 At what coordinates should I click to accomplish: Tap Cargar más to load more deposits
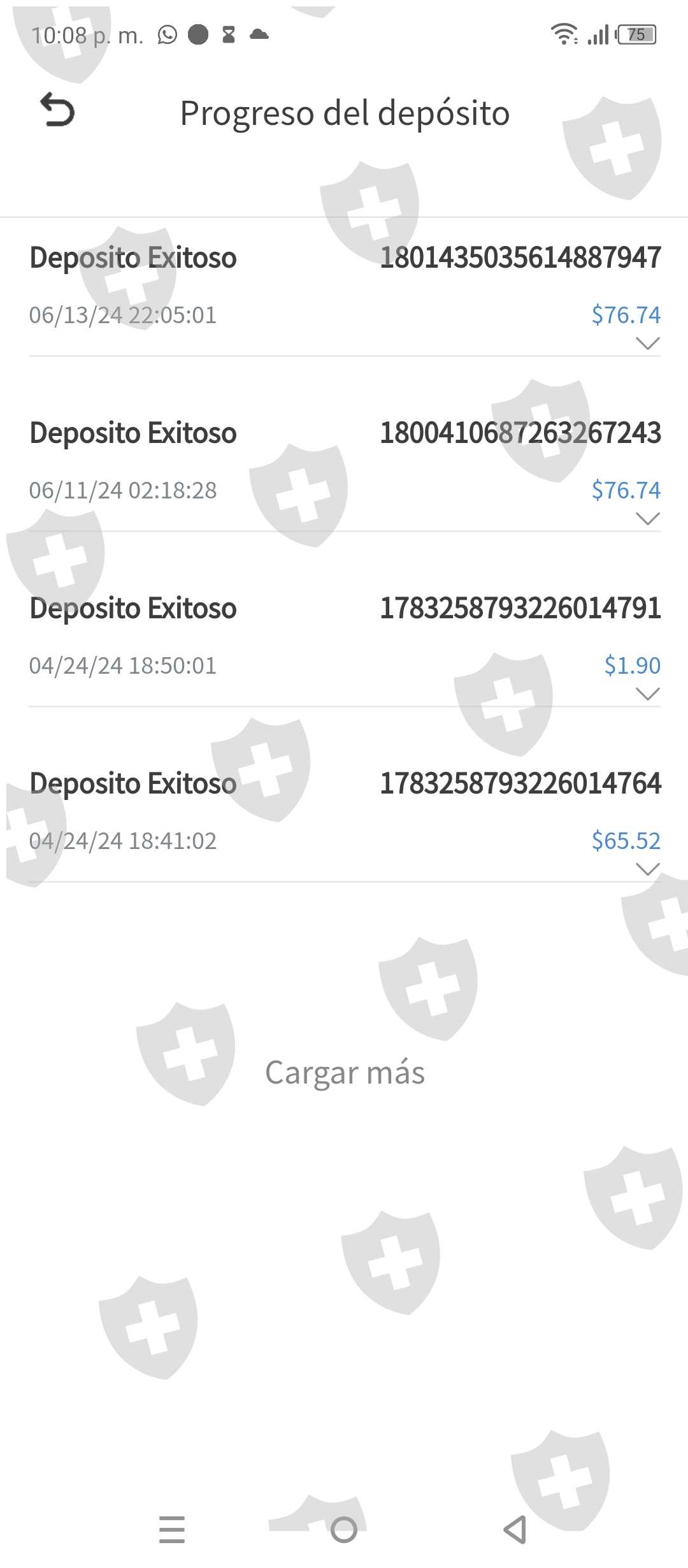(345, 1073)
